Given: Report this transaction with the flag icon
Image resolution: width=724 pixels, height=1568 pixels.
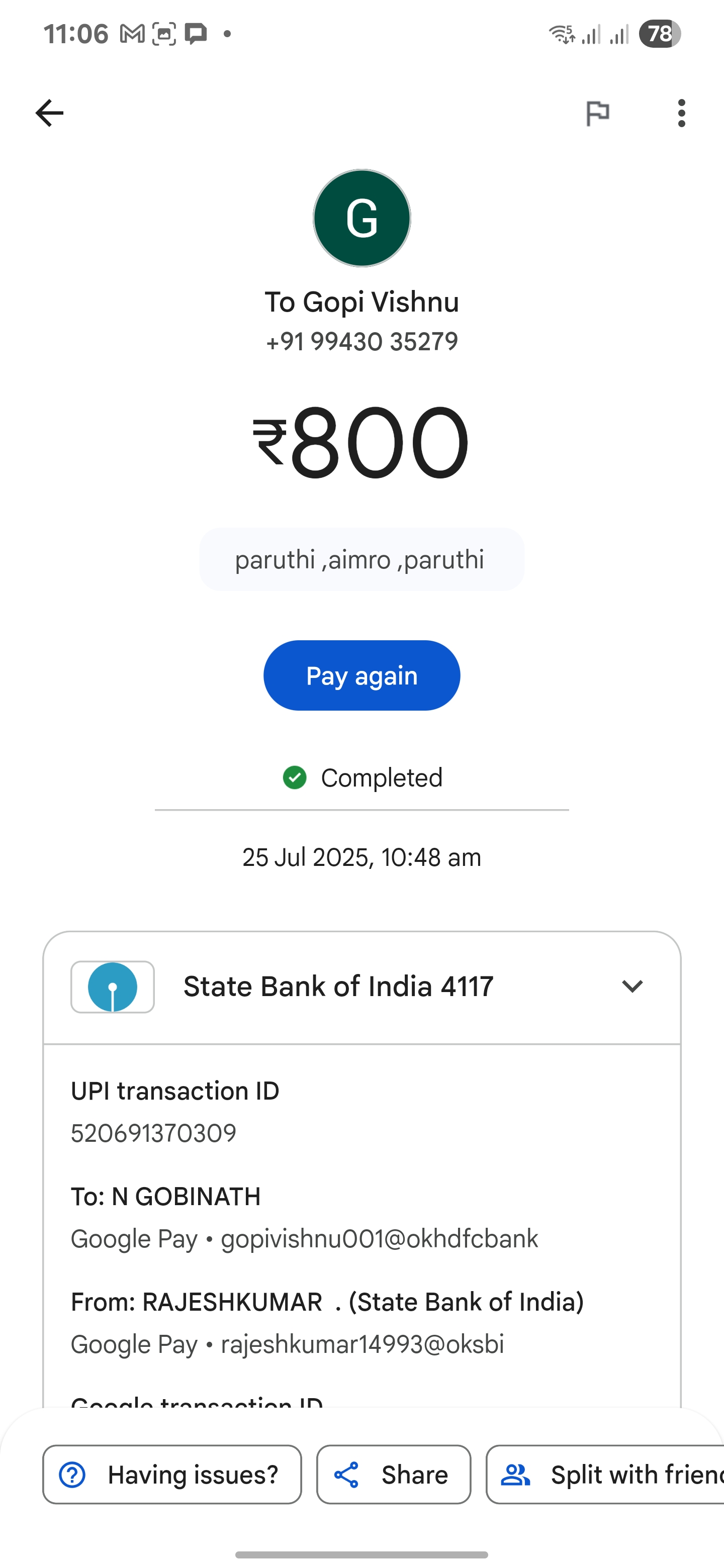Looking at the screenshot, I should click(597, 113).
